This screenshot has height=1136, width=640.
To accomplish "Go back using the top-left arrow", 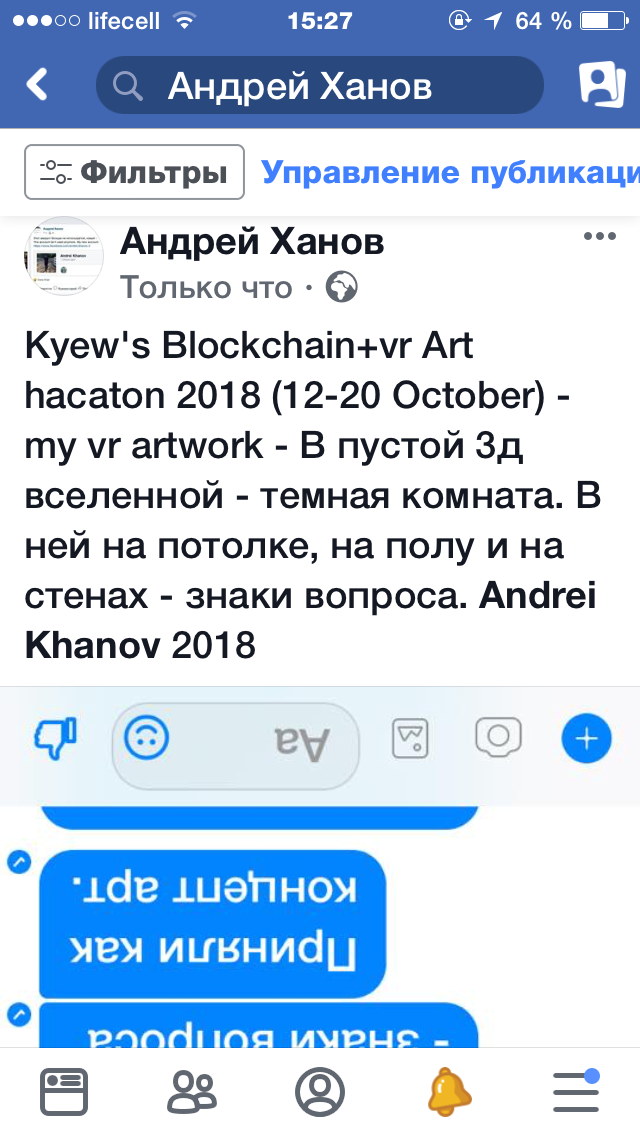I will pos(37,85).
